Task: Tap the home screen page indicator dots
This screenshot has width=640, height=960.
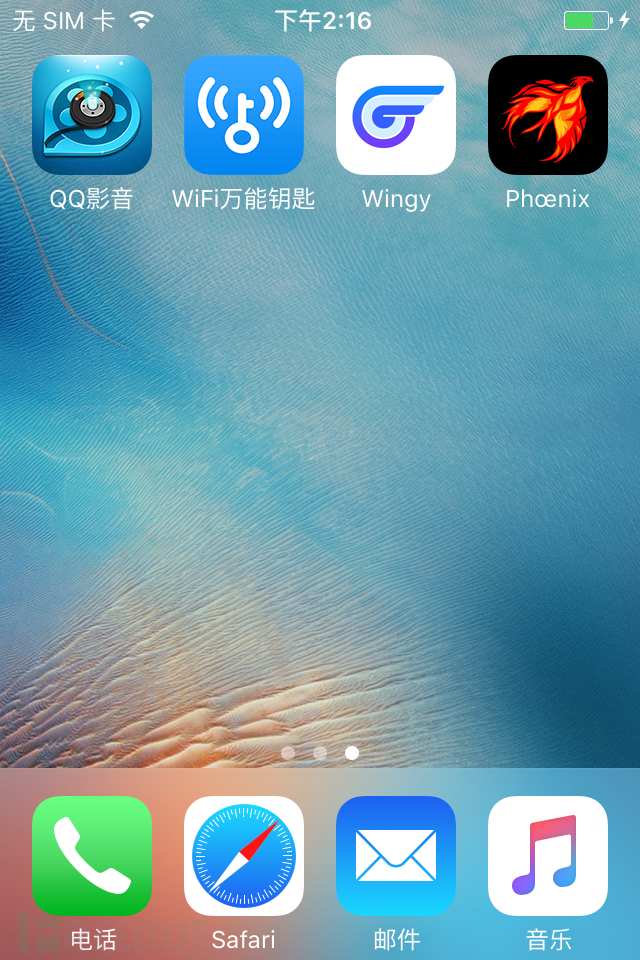Action: (320, 752)
